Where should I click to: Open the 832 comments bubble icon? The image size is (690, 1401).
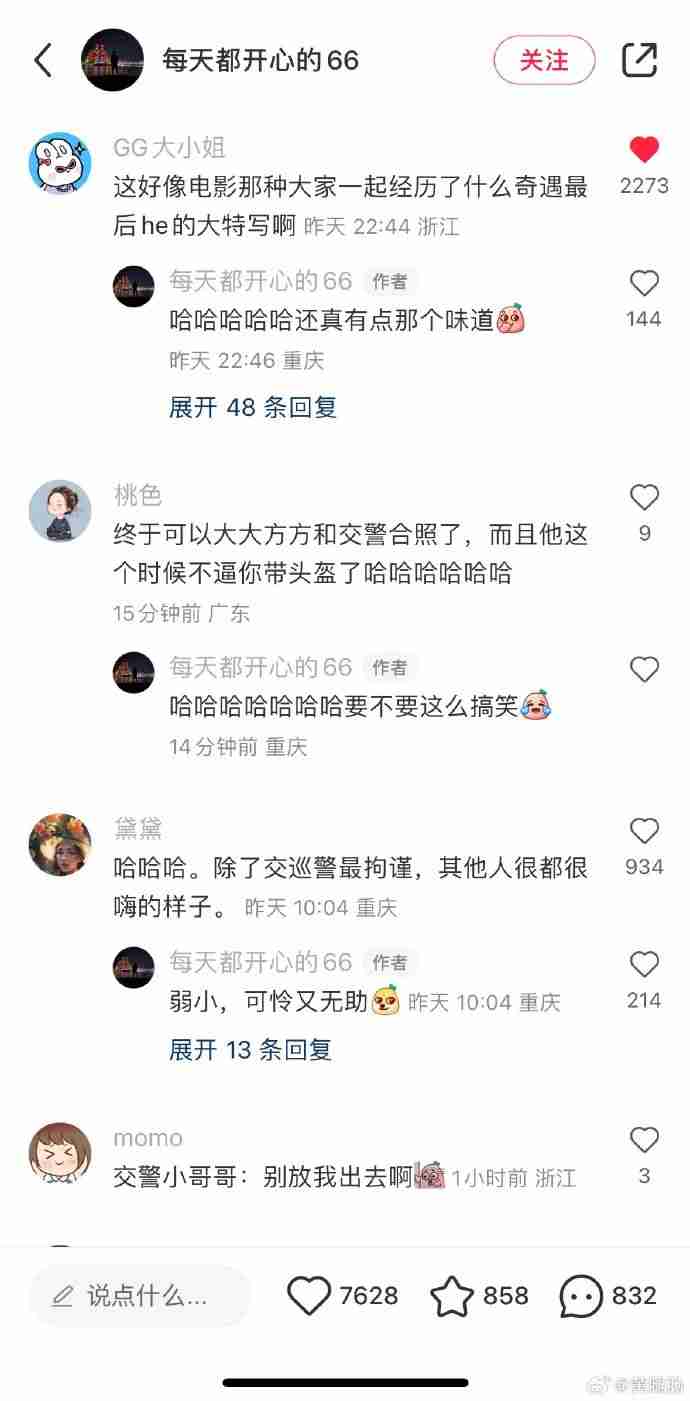click(581, 1296)
